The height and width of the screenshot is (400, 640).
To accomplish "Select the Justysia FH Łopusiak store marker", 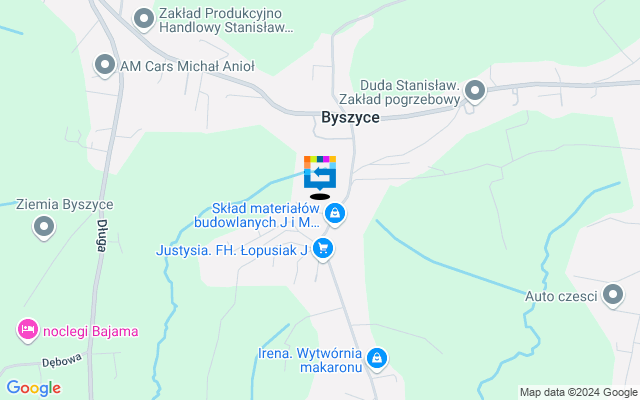I will (322, 249).
